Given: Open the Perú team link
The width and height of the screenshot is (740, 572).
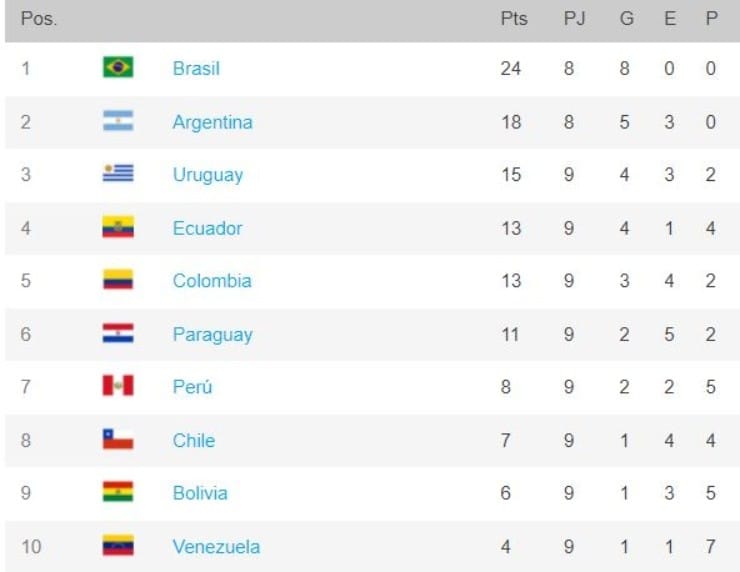Looking at the screenshot, I should 192,387.
